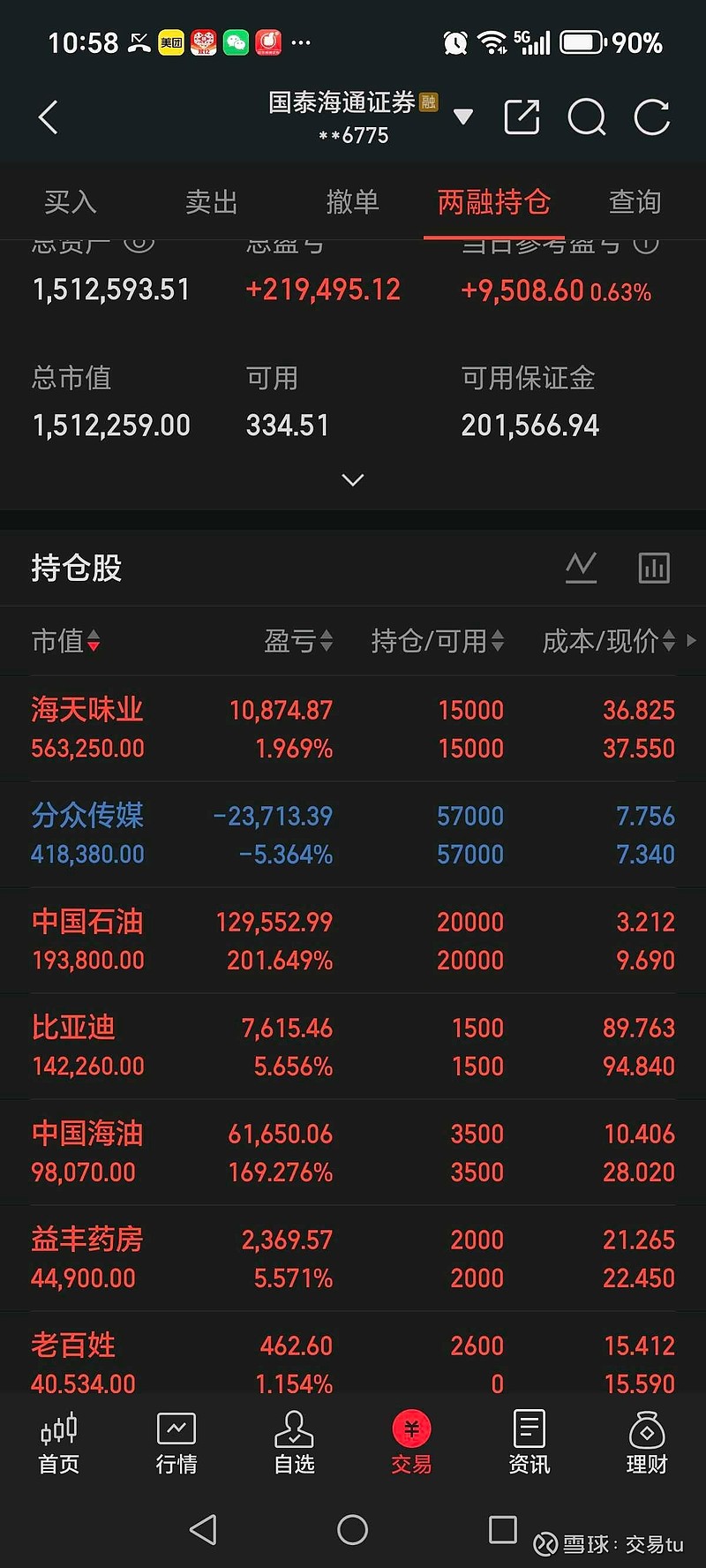Image resolution: width=706 pixels, height=1568 pixels.
Task: Switch to 行情 in the bottom navigation
Action: [176, 1444]
